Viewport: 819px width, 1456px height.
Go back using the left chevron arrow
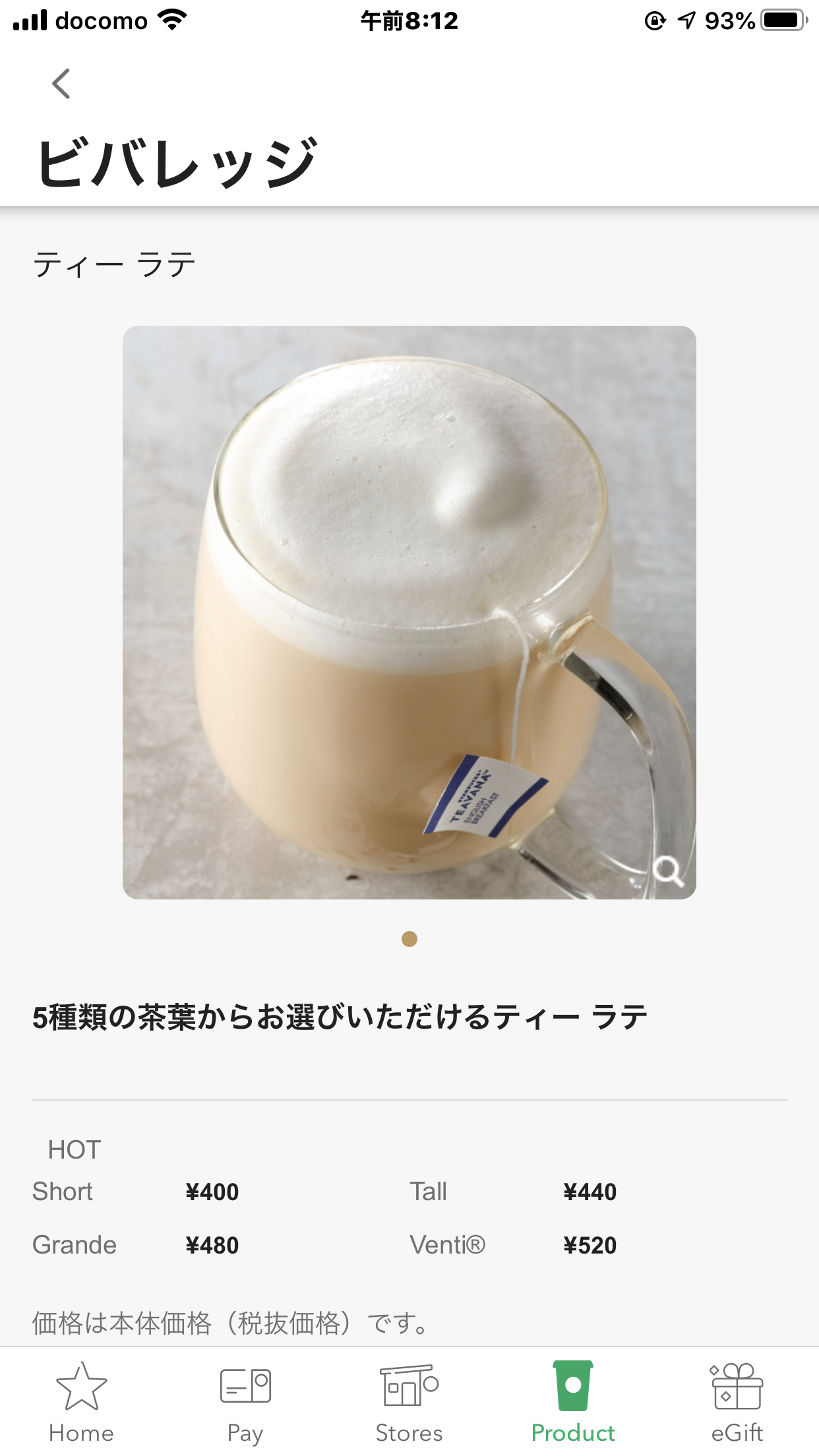click(x=61, y=84)
